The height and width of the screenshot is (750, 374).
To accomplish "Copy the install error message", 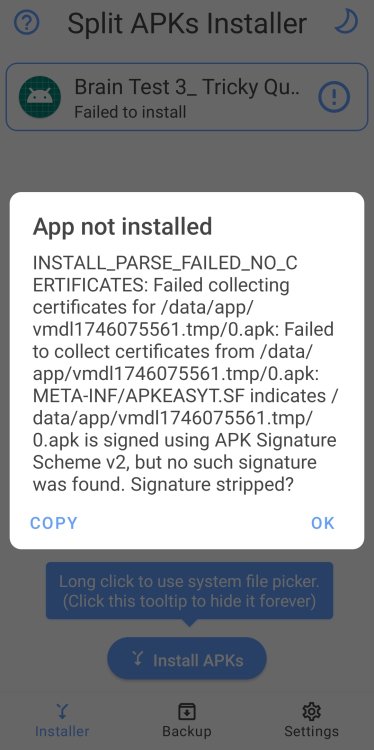I will [53, 523].
